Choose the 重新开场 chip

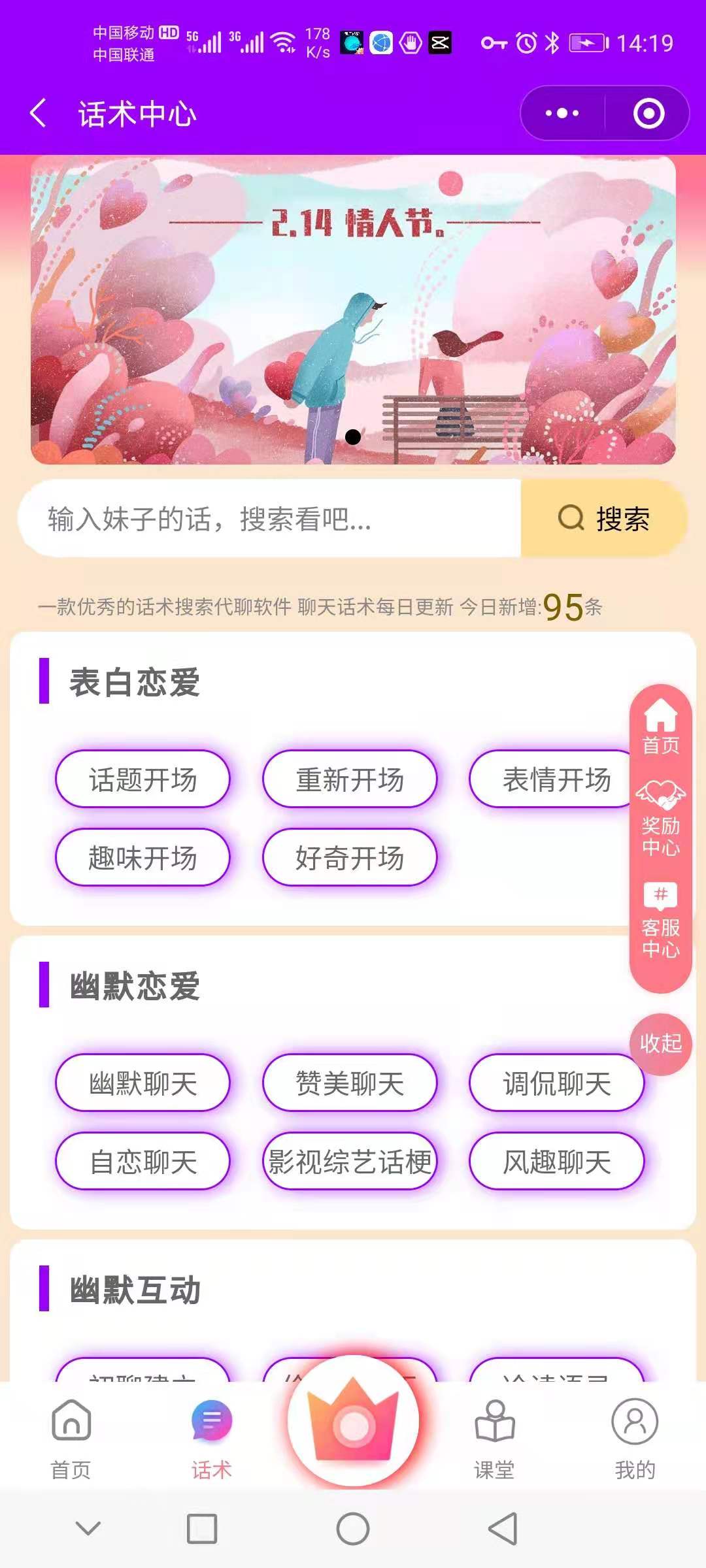pyautogui.click(x=350, y=779)
